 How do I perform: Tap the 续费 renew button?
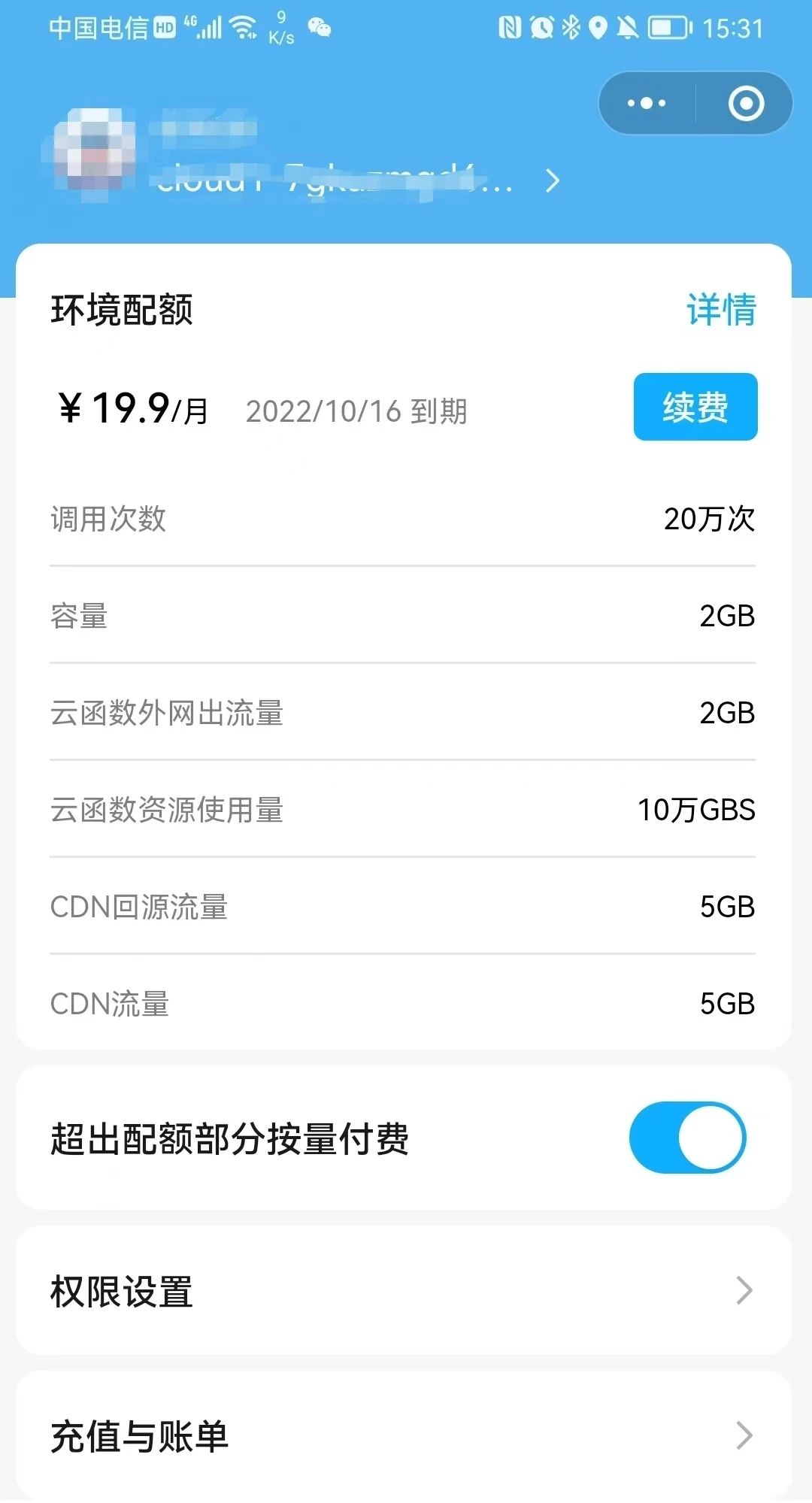(x=695, y=407)
